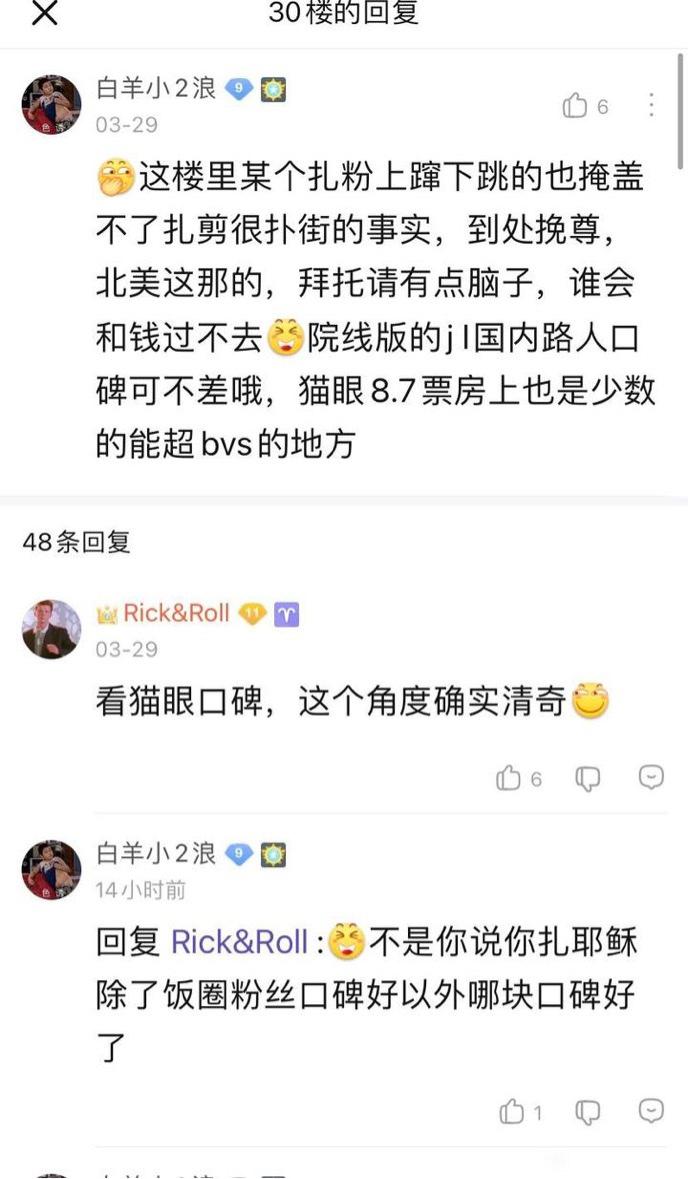Reply to Rick&Roll's comment via bubble icon
The height and width of the screenshot is (1179, 688).
[651, 777]
